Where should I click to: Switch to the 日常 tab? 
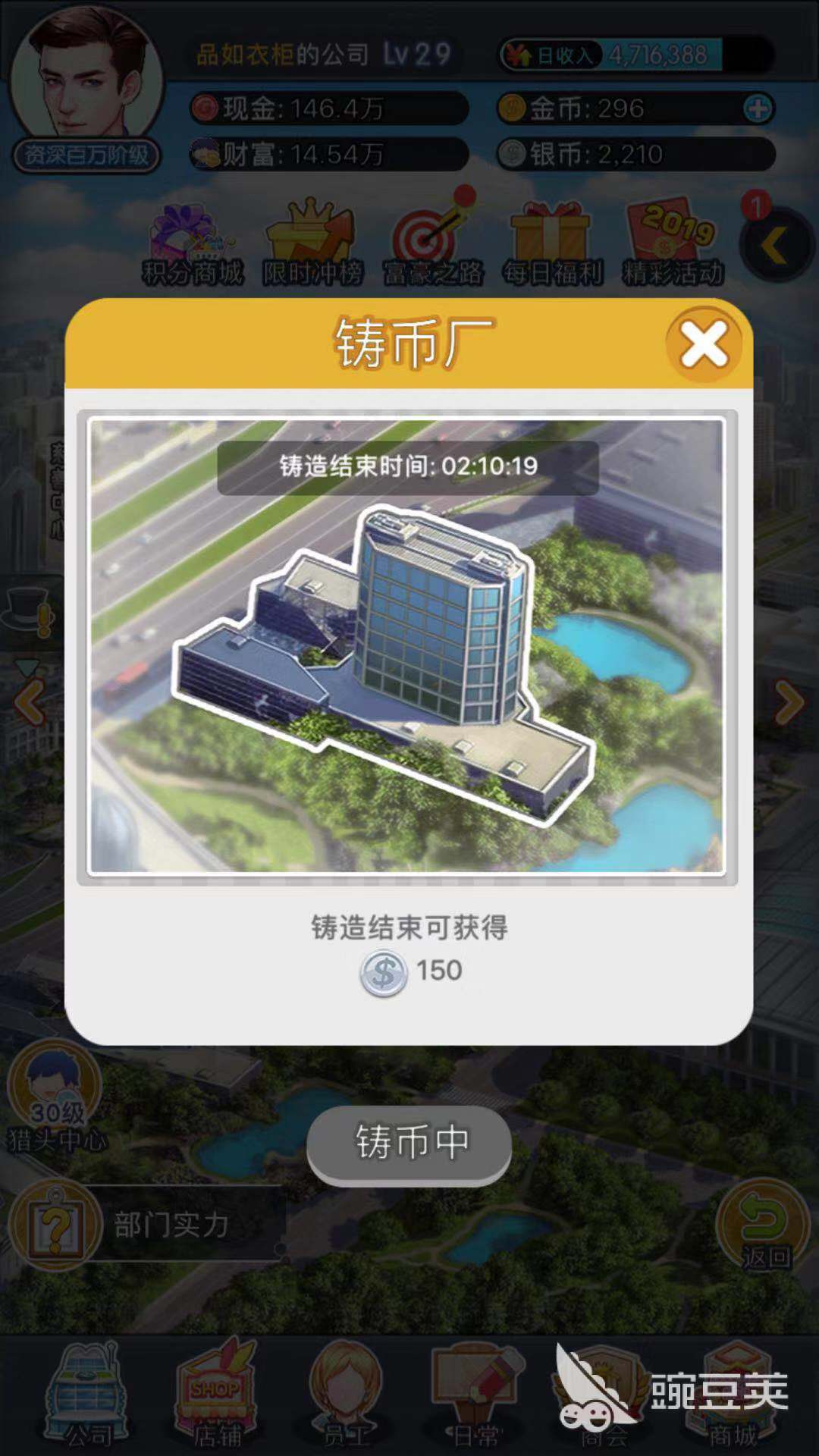tap(476, 1395)
